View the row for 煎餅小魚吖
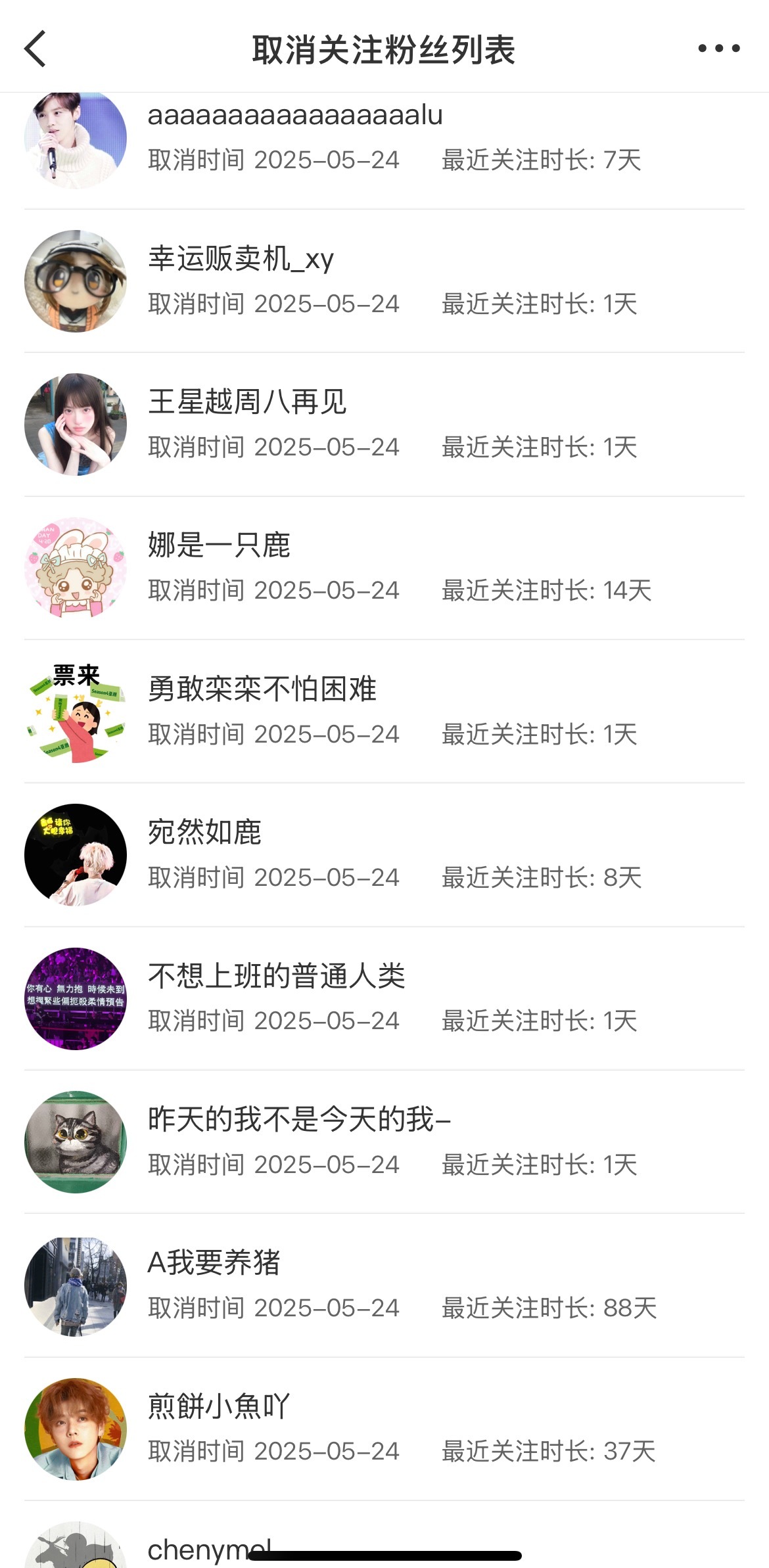Screen dimensions: 769x1568 384,1429
